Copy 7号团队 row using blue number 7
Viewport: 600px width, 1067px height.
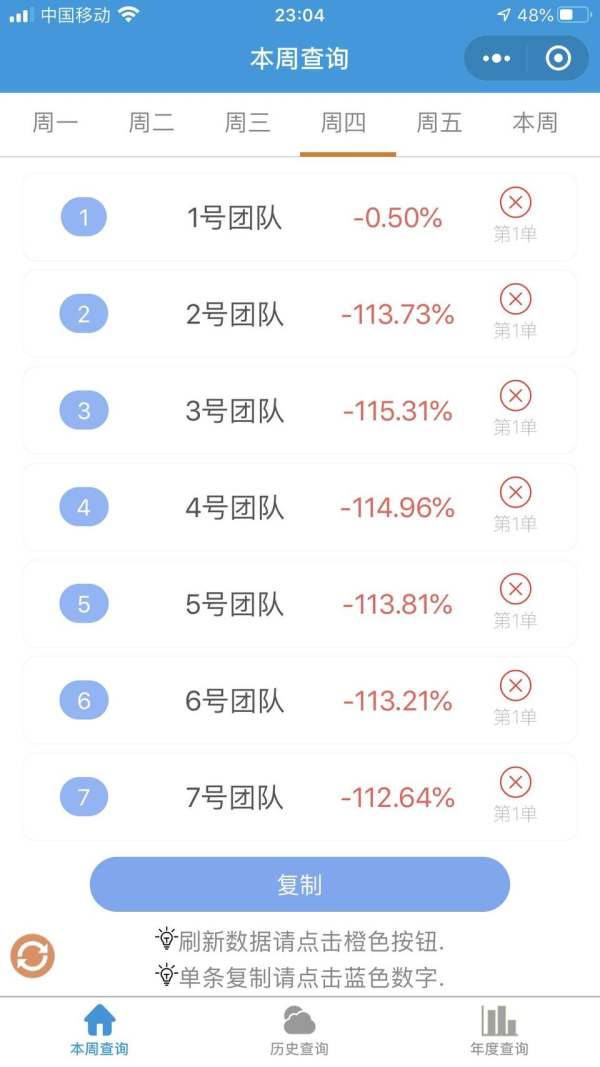click(84, 797)
